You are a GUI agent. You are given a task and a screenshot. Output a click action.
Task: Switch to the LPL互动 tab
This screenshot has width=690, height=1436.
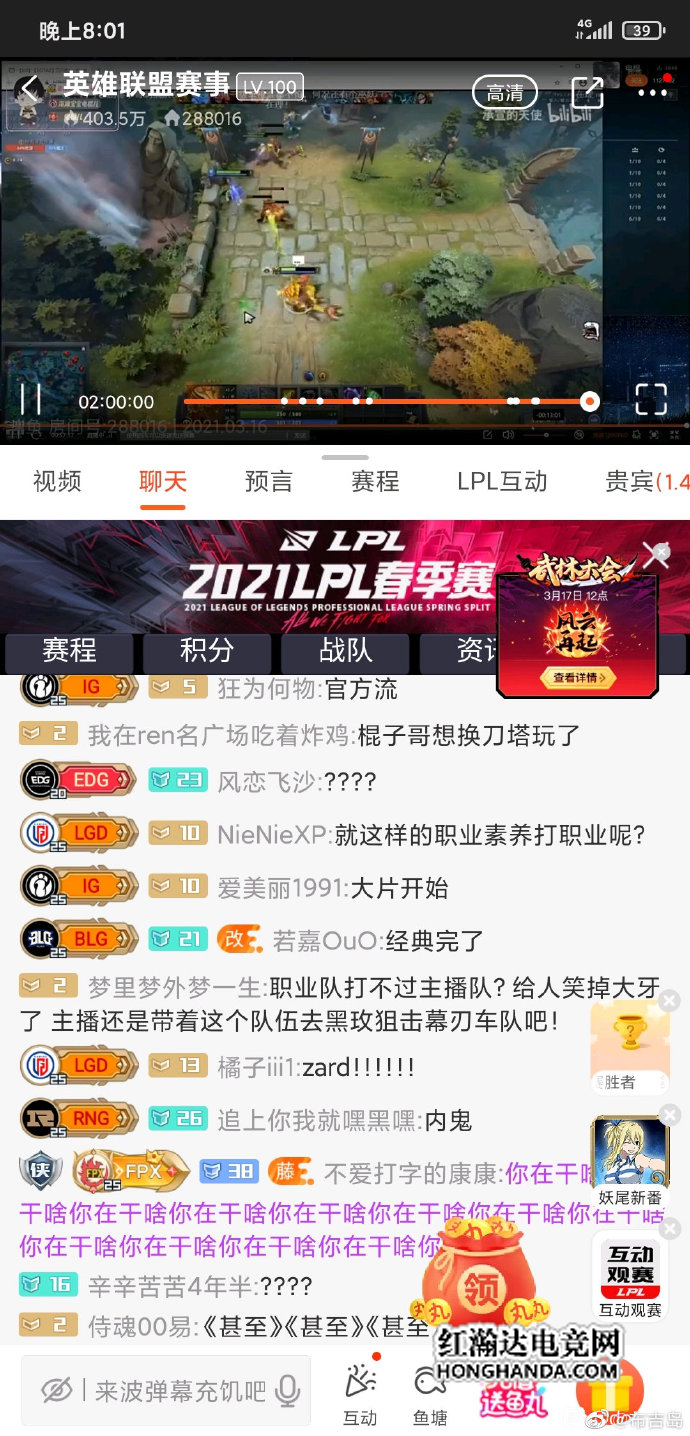tap(502, 481)
